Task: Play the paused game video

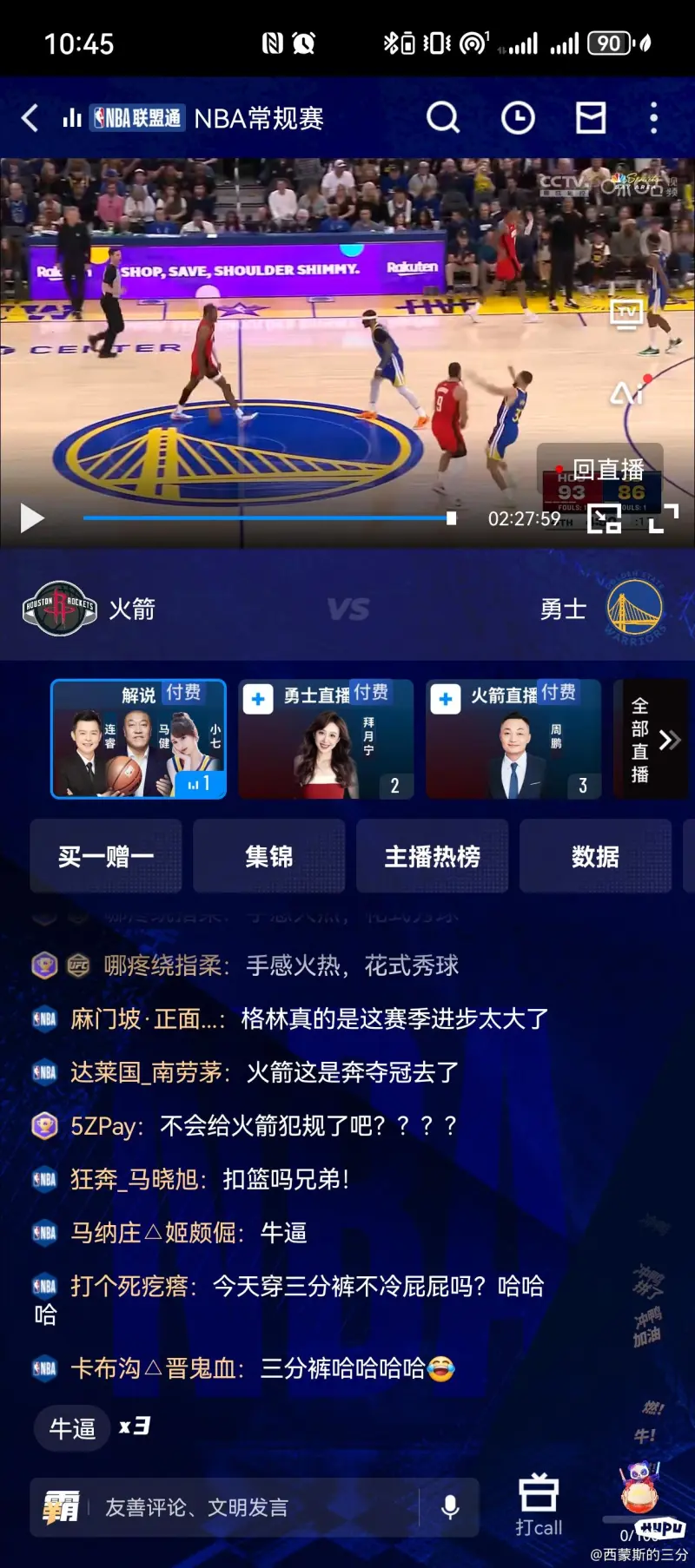Action: click(32, 518)
